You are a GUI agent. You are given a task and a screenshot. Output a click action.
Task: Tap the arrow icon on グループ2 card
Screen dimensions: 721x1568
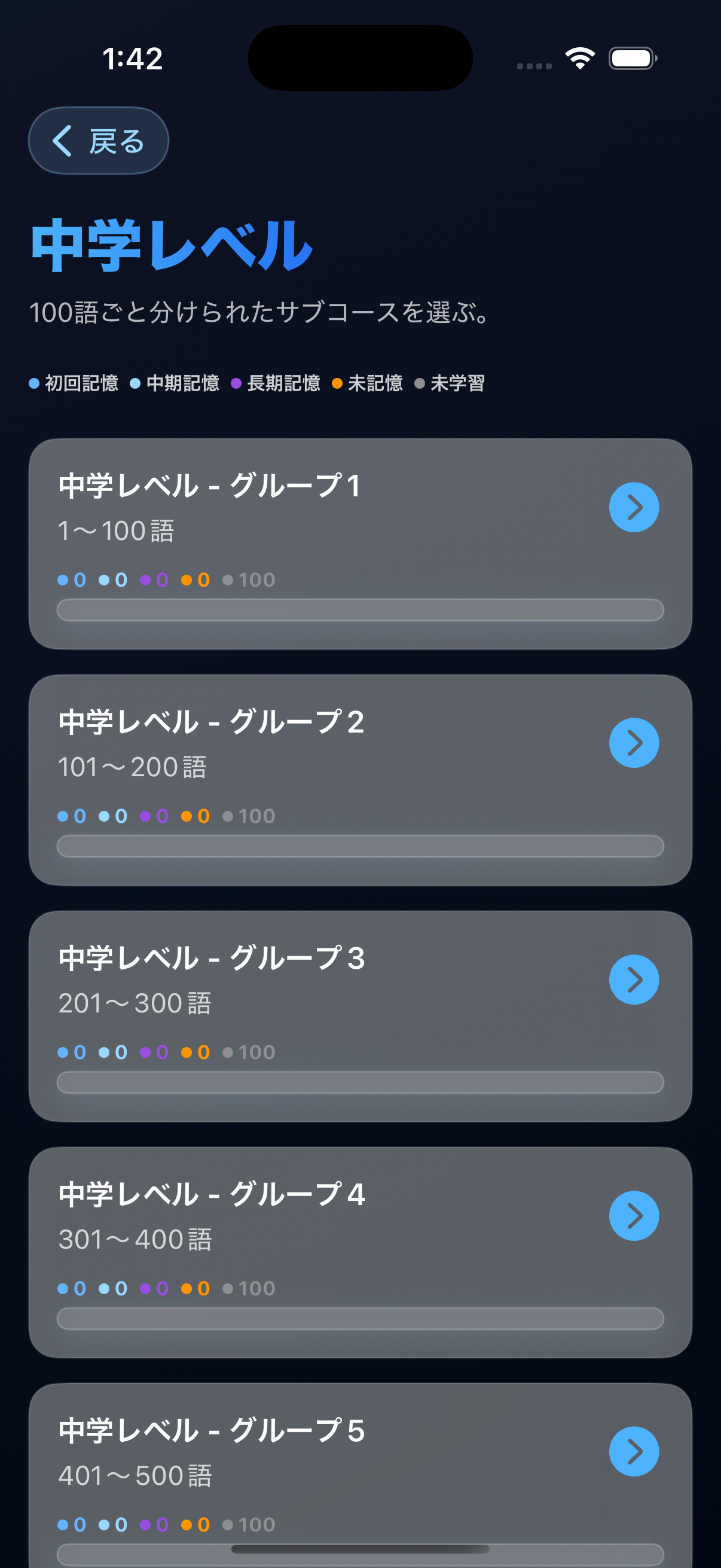[x=633, y=743]
